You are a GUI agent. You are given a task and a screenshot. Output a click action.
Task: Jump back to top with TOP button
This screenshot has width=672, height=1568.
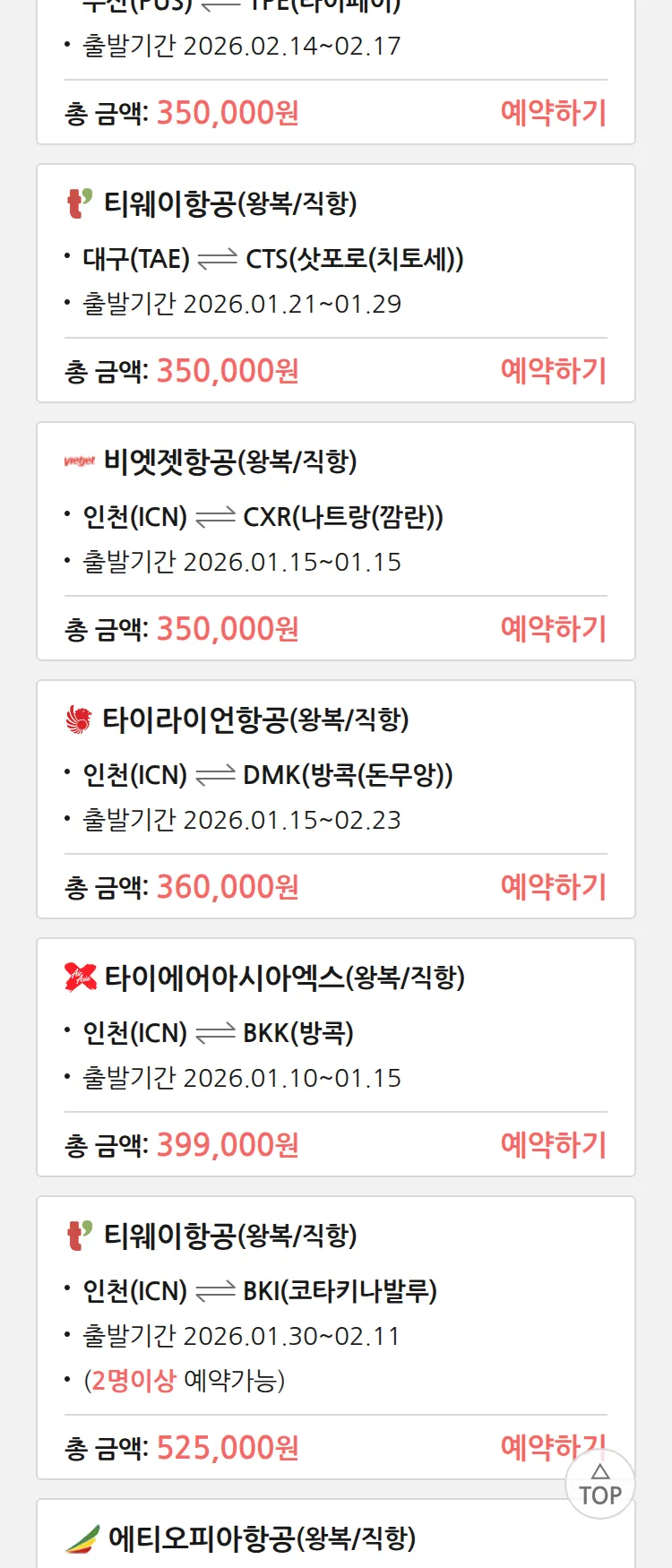click(600, 1486)
